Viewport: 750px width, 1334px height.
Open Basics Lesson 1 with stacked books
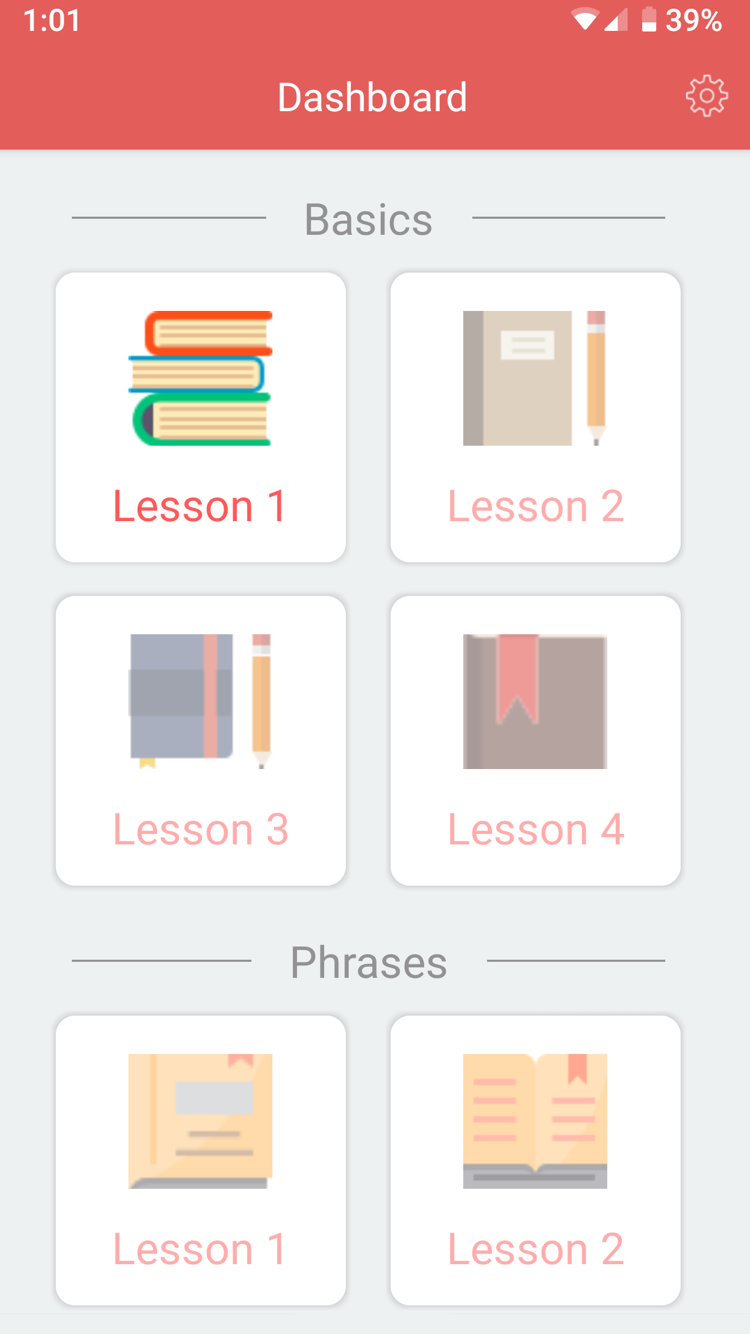coord(201,417)
